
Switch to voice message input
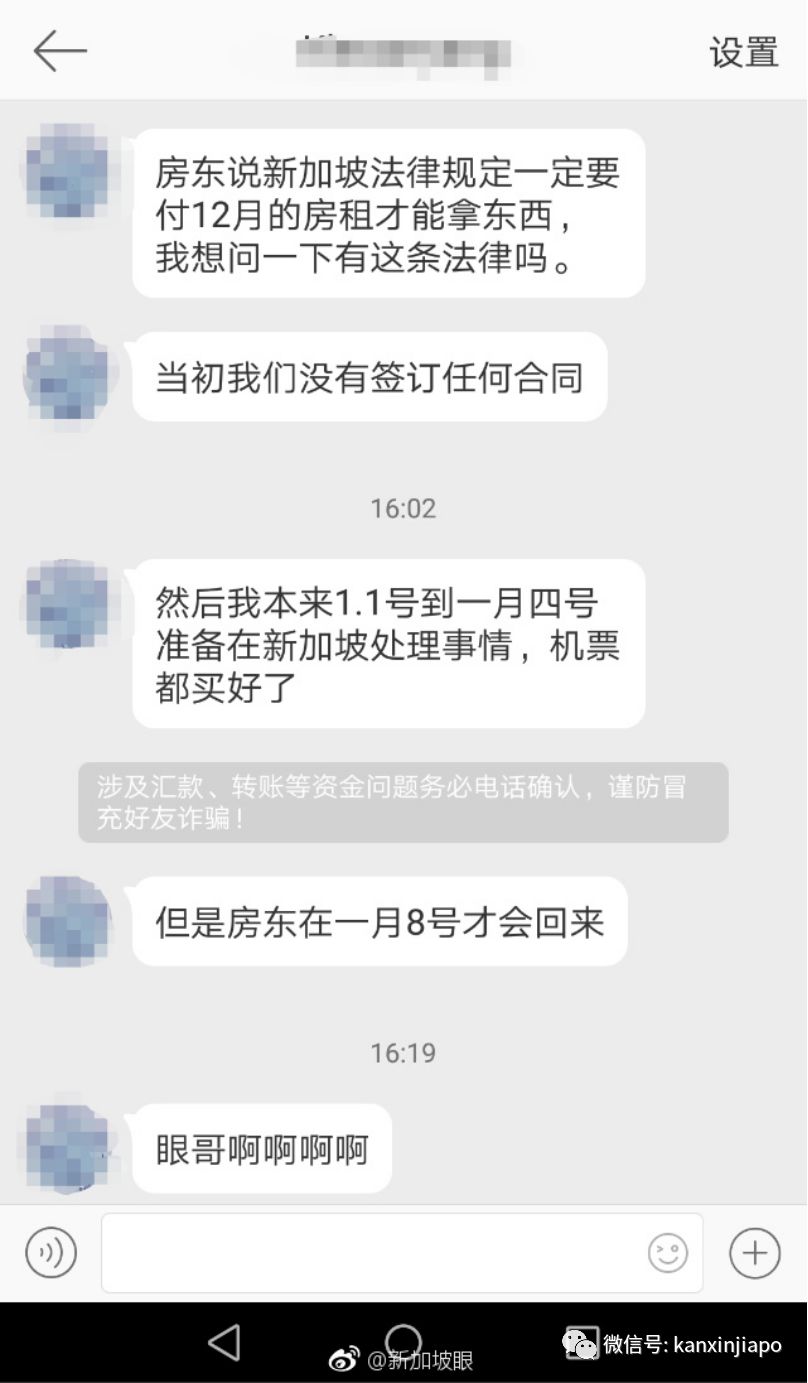pos(51,1252)
